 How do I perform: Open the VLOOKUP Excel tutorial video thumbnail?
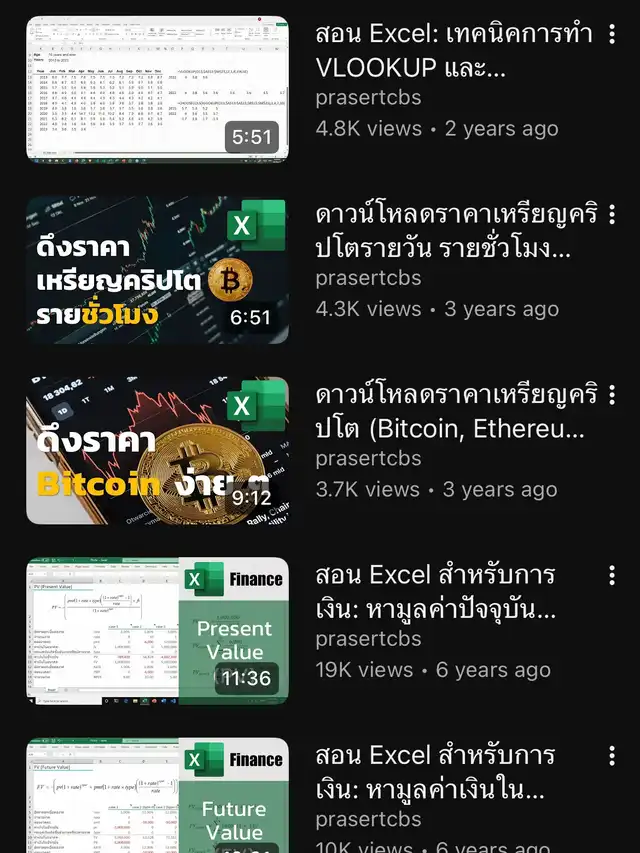pyautogui.click(x=157, y=88)
